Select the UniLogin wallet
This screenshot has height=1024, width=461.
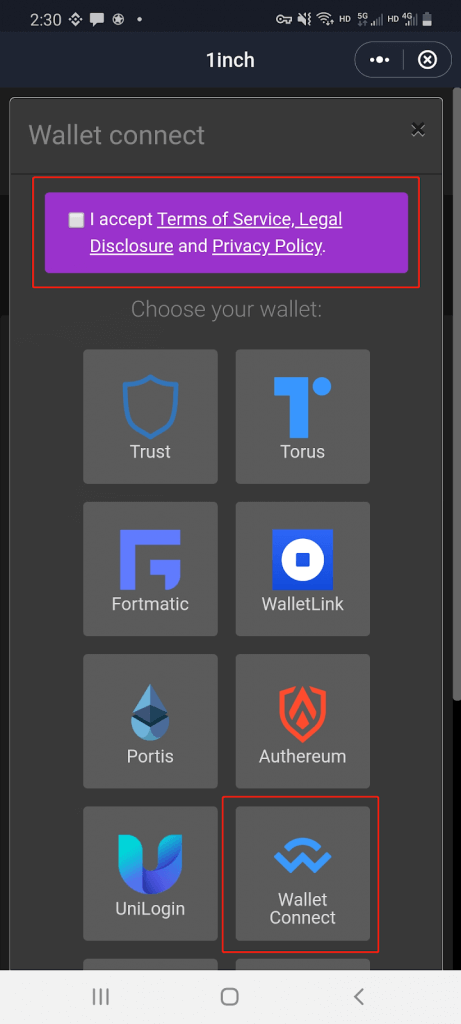click(150, 873)
